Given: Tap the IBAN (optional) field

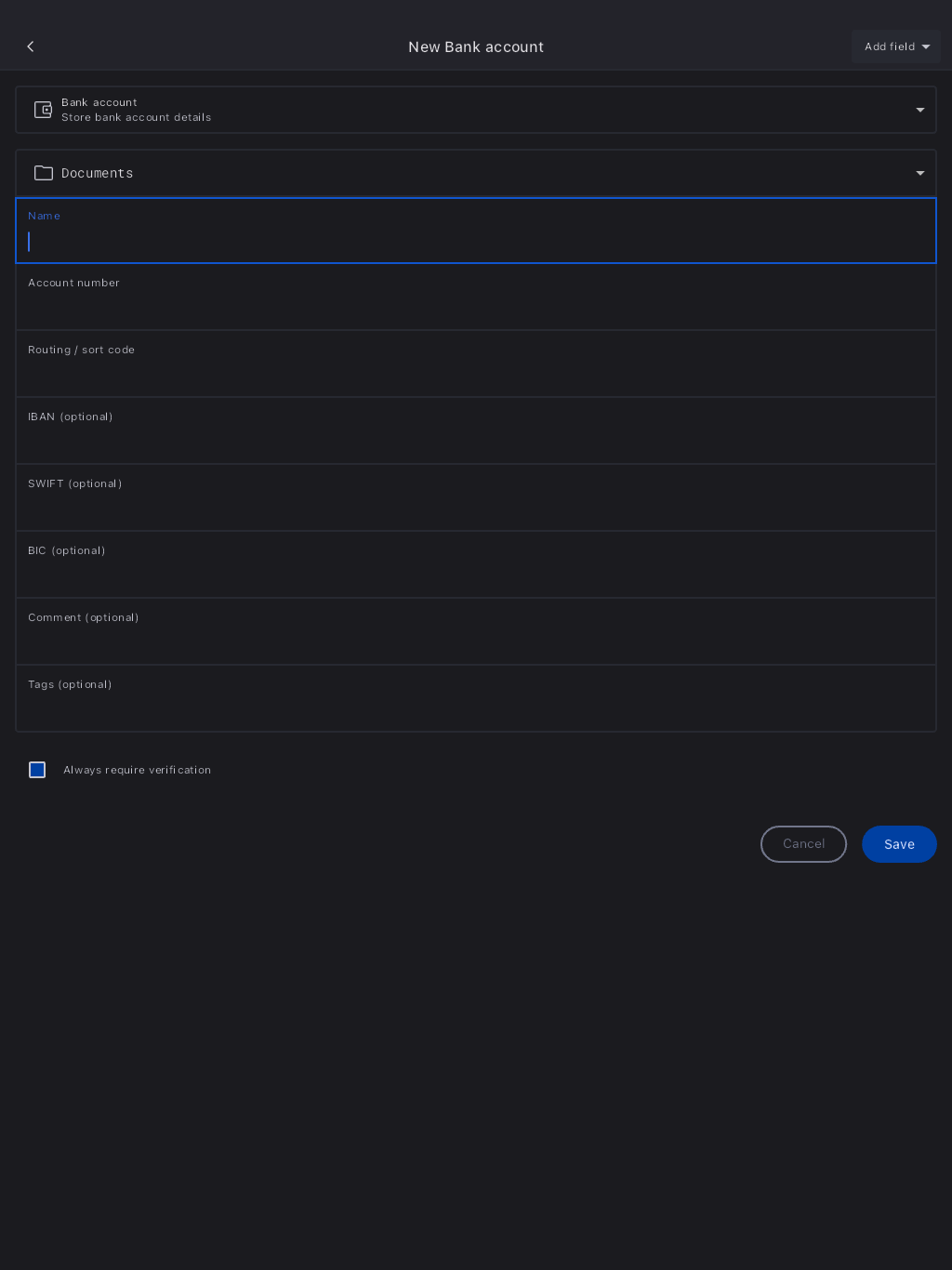Looking at the screenshot, I should pyautogui.click(x=475, y=442).
